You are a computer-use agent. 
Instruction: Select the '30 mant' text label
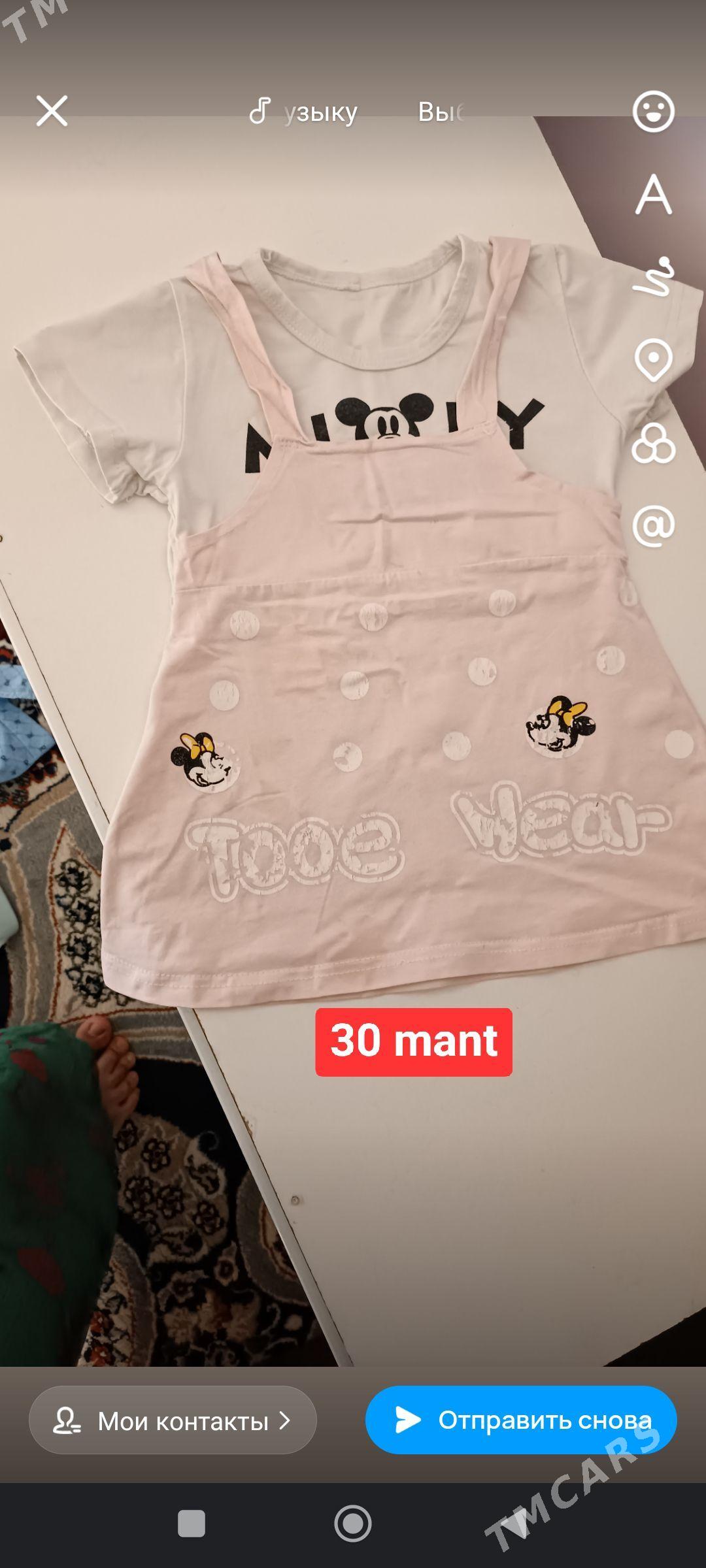click(414, 1041)
